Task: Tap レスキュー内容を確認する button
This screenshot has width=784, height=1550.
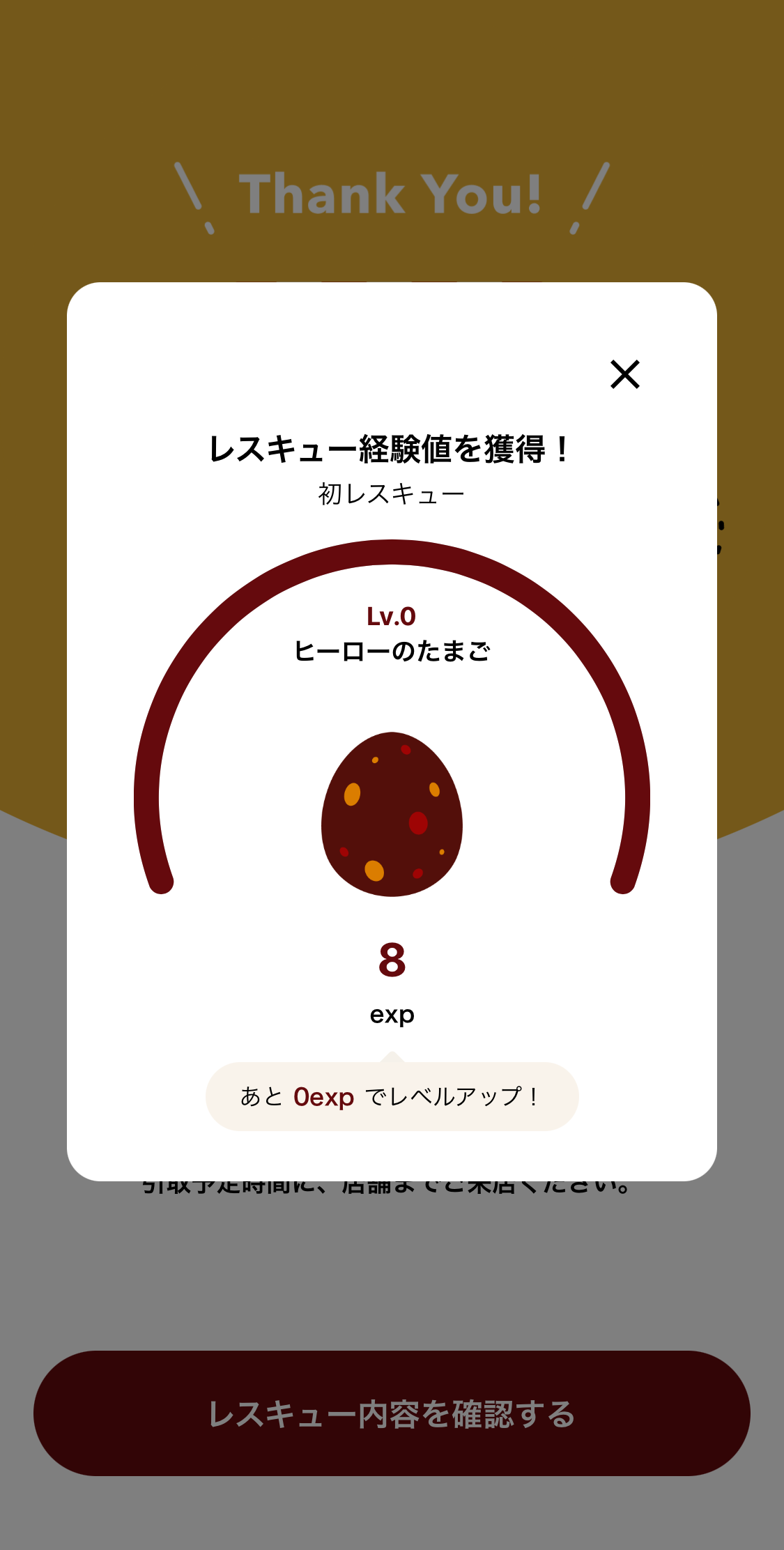Action: point(392,1413)
